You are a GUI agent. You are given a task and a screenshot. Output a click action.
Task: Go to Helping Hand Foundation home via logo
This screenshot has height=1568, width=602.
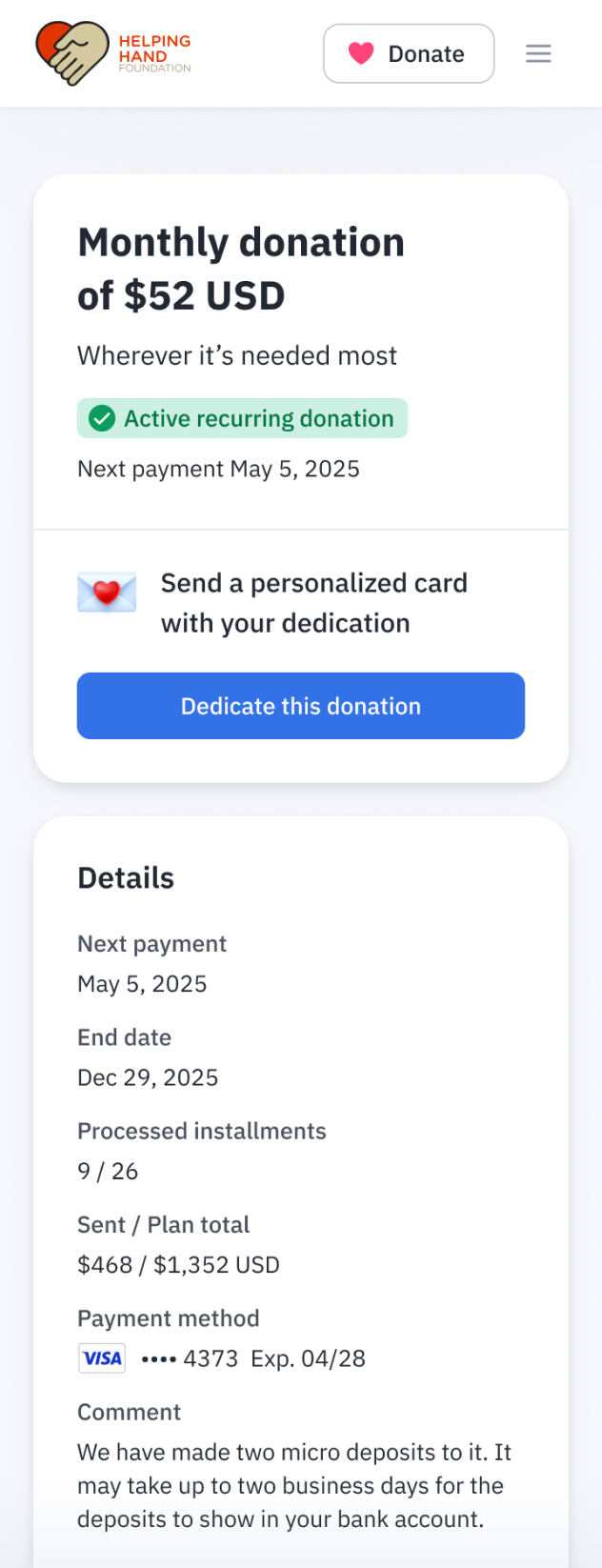113,53
